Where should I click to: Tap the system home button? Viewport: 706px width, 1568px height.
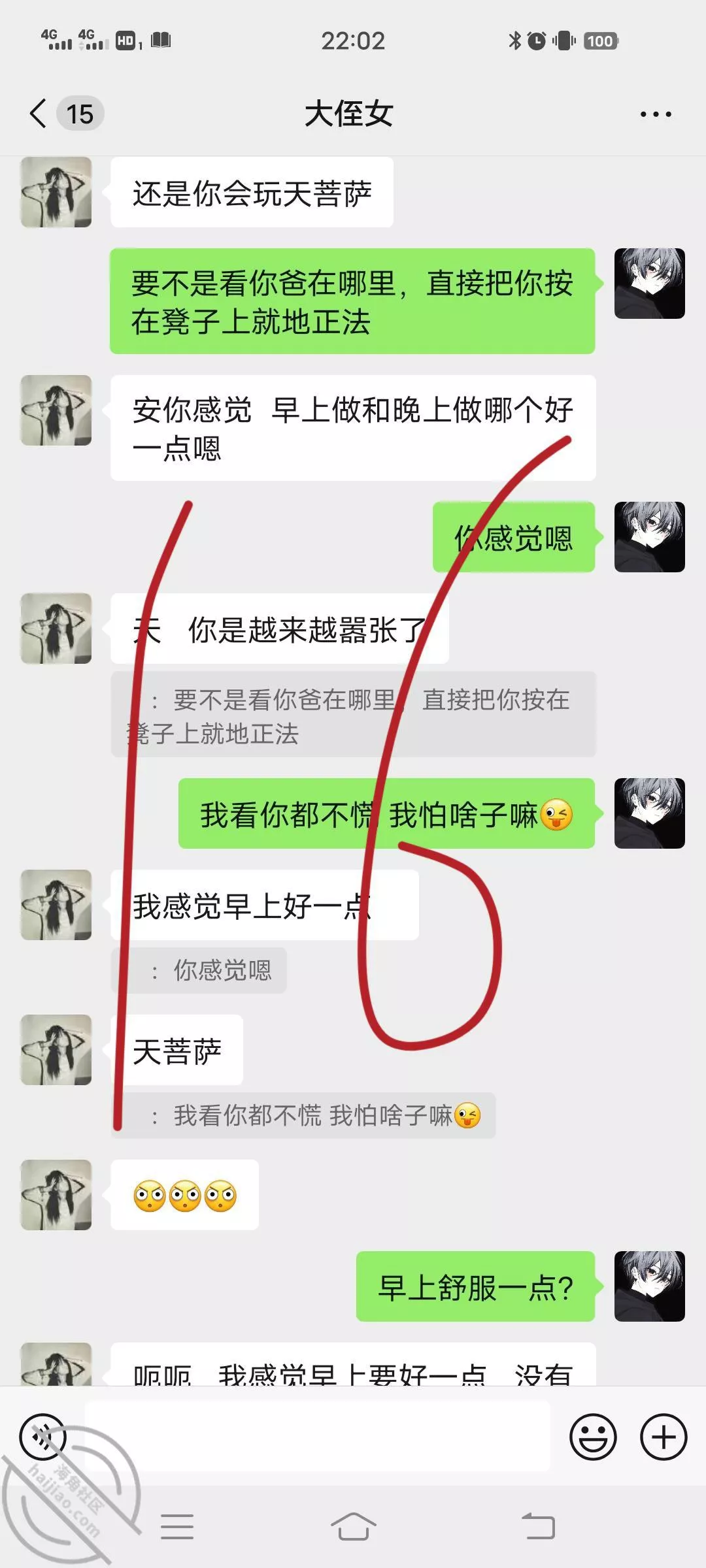(x=353, y=1527)
